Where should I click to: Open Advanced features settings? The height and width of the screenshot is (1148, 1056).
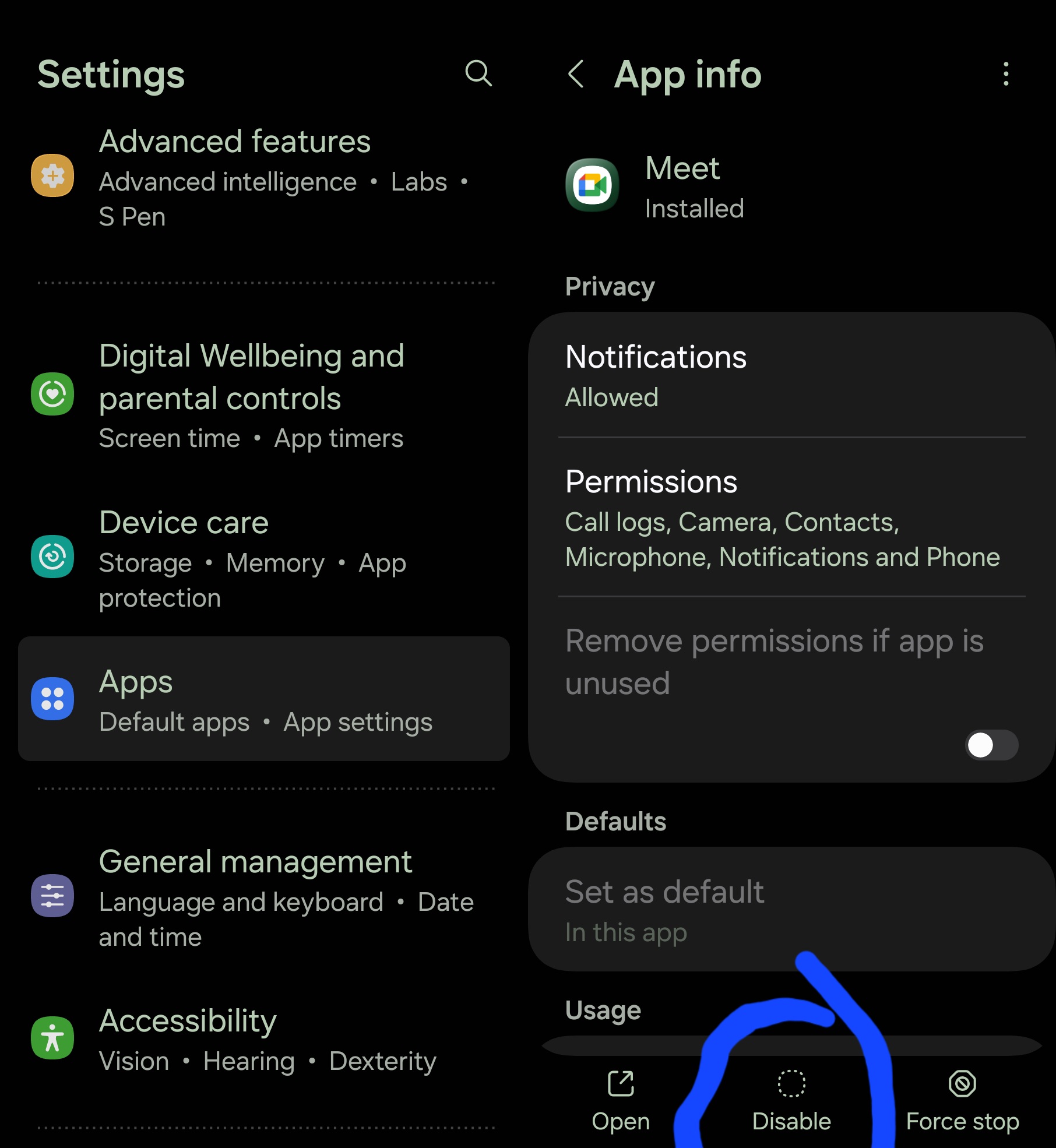point(262,177)
